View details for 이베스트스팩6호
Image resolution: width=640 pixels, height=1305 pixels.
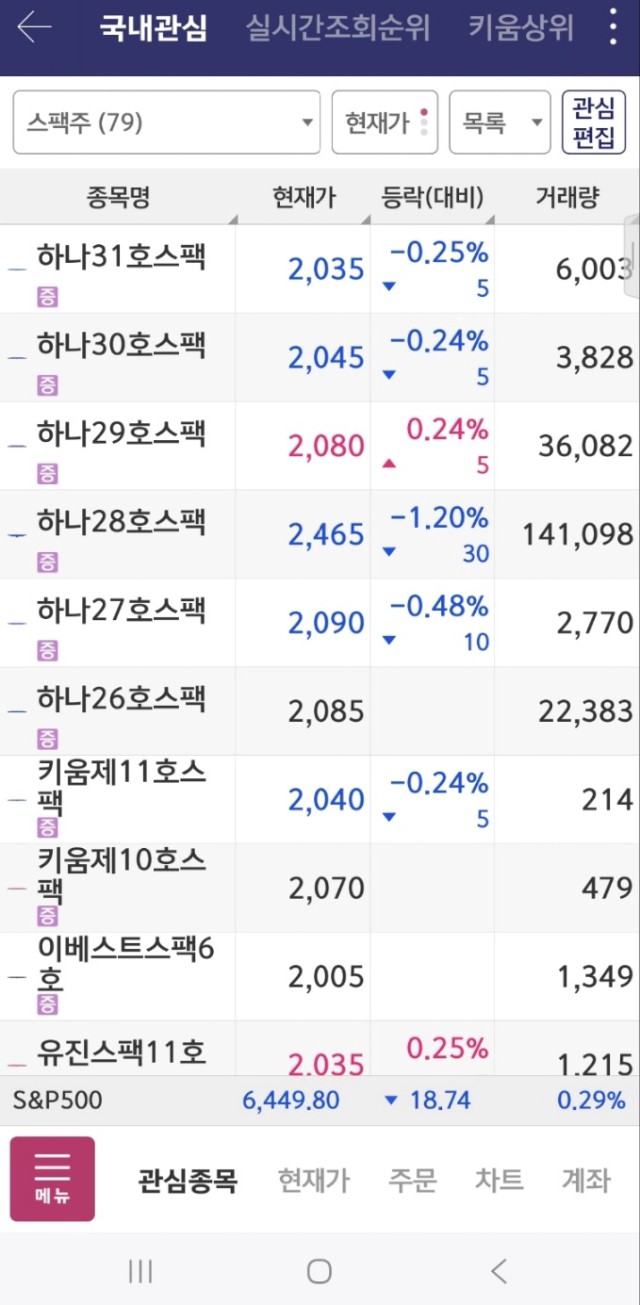pos(320,976)
